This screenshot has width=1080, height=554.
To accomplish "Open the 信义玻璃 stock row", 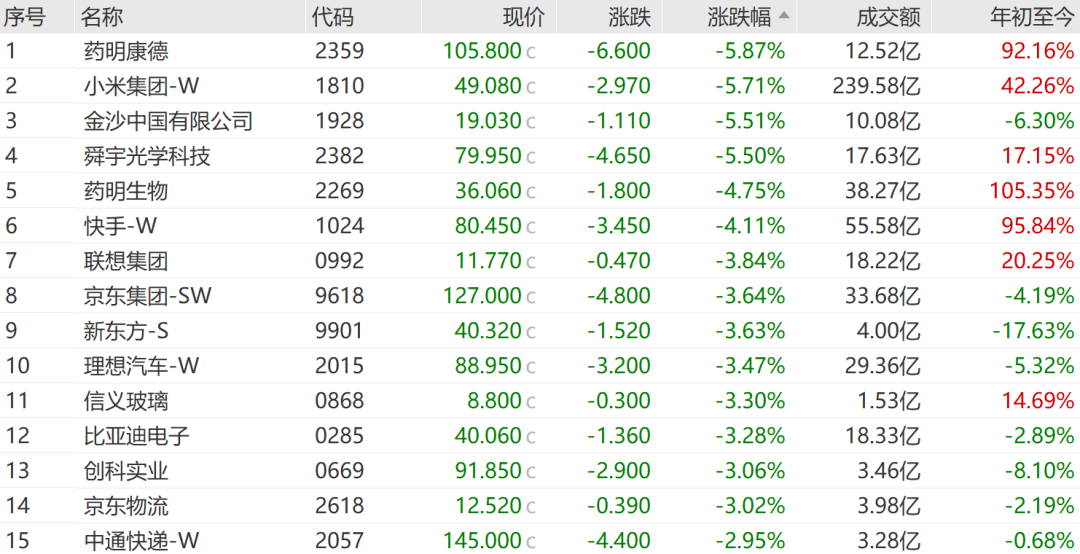I will pyautogui.click(x=125, y=401).
